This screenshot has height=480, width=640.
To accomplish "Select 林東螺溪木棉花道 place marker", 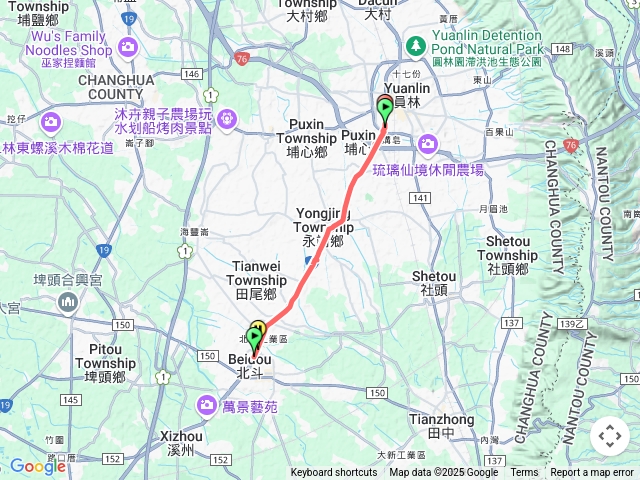I will 52,122.
